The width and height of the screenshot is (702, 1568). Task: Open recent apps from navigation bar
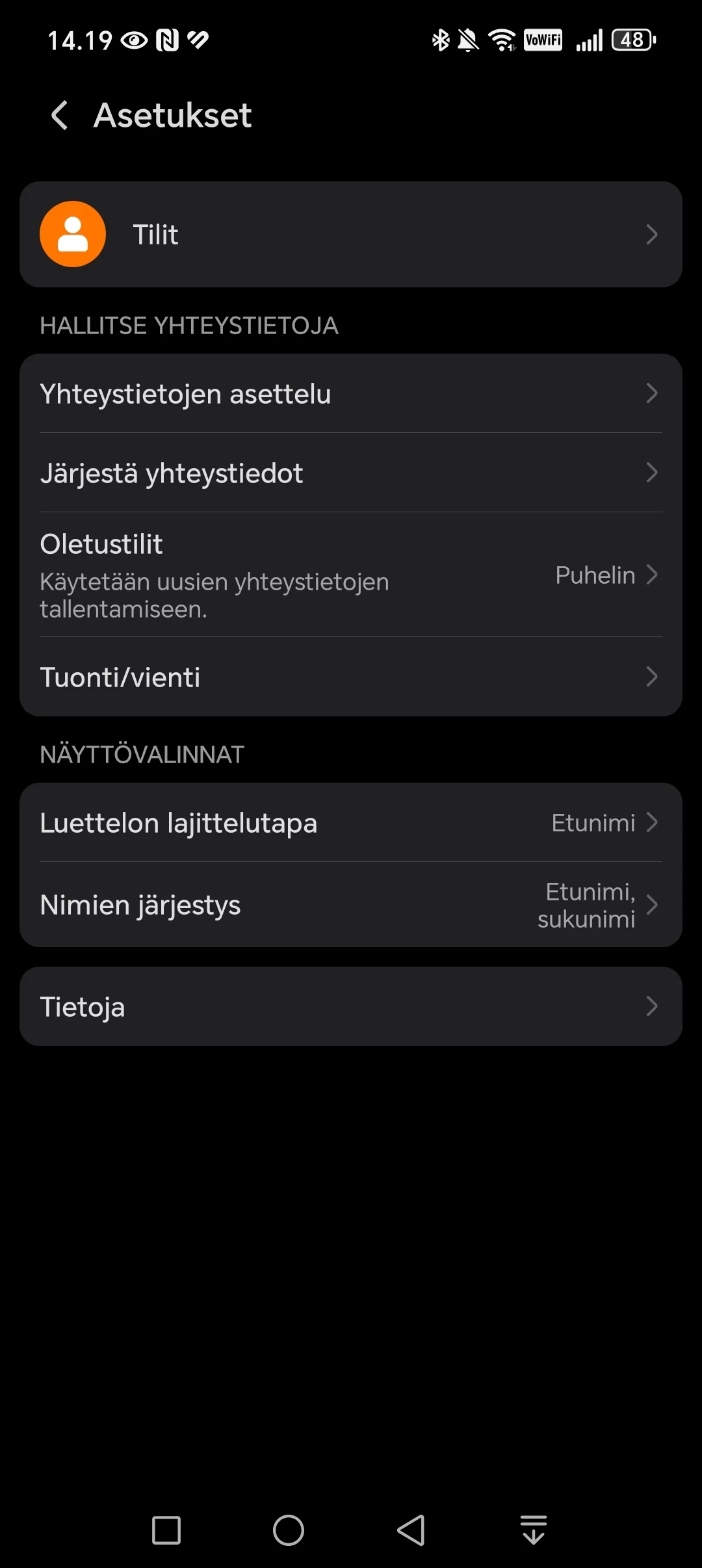[x=166, y=1530]
